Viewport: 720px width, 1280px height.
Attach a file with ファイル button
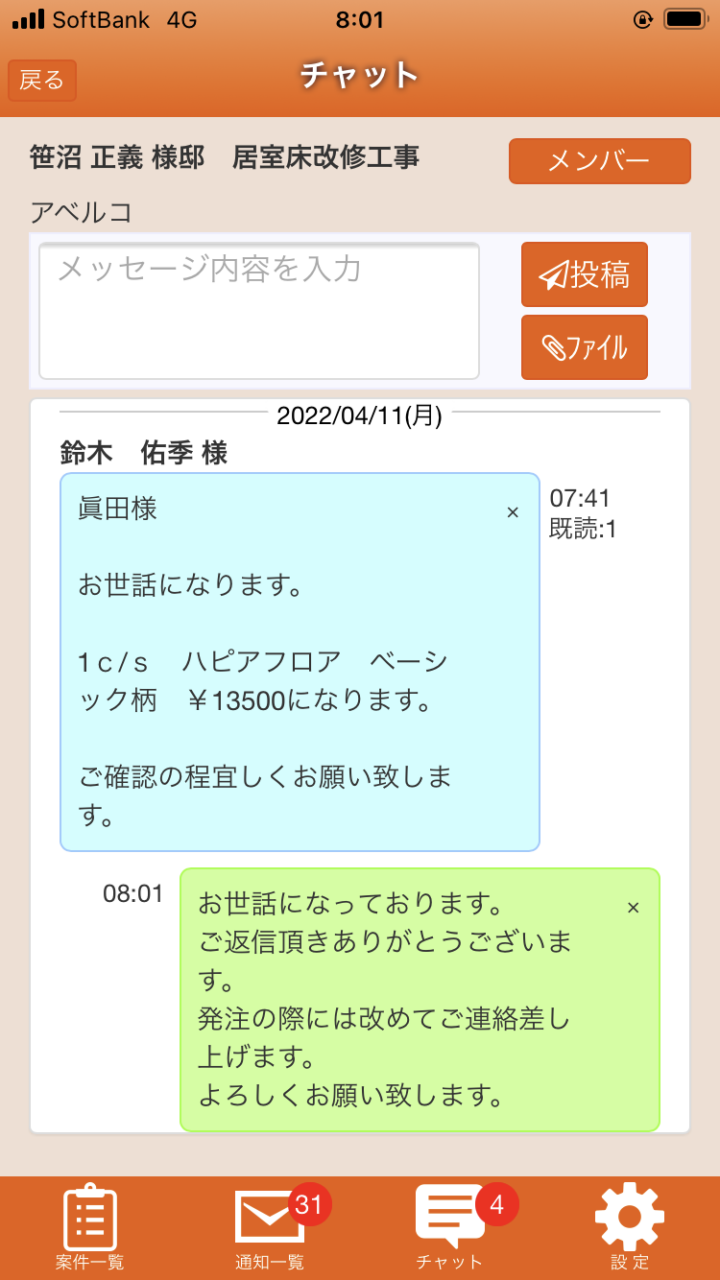584,348
